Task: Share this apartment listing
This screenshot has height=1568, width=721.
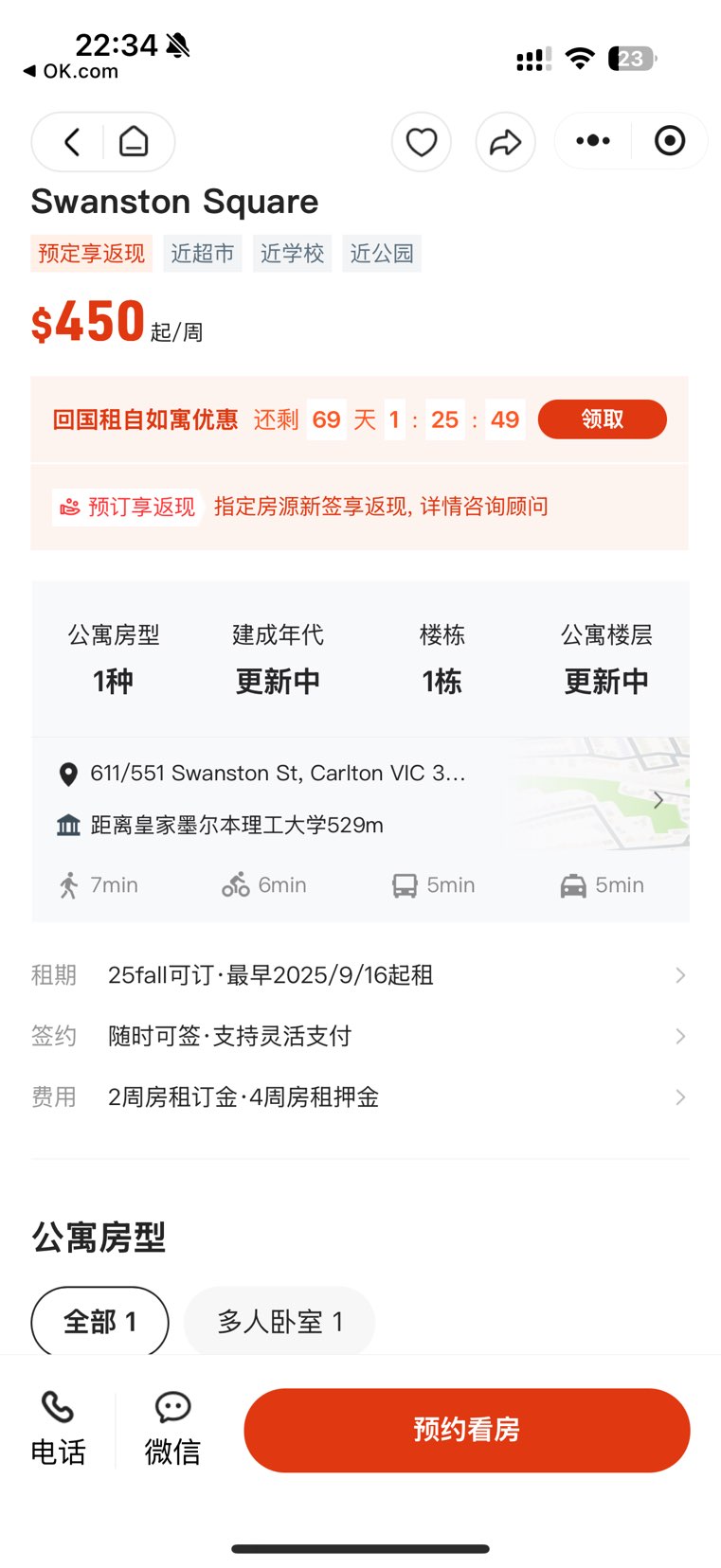Action: 505,142
